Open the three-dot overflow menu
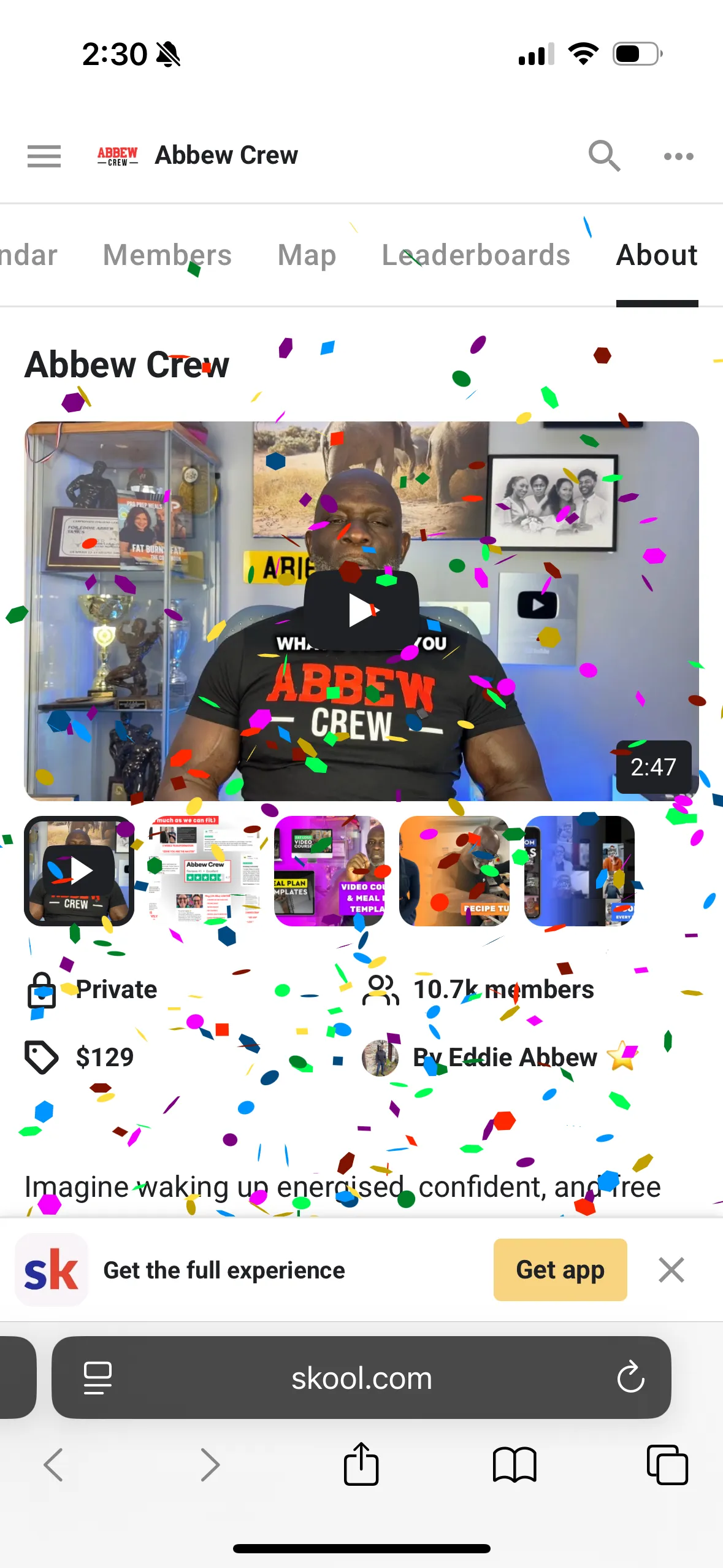This screenshot has width=723, height=1568. click(x=678, y=156)
